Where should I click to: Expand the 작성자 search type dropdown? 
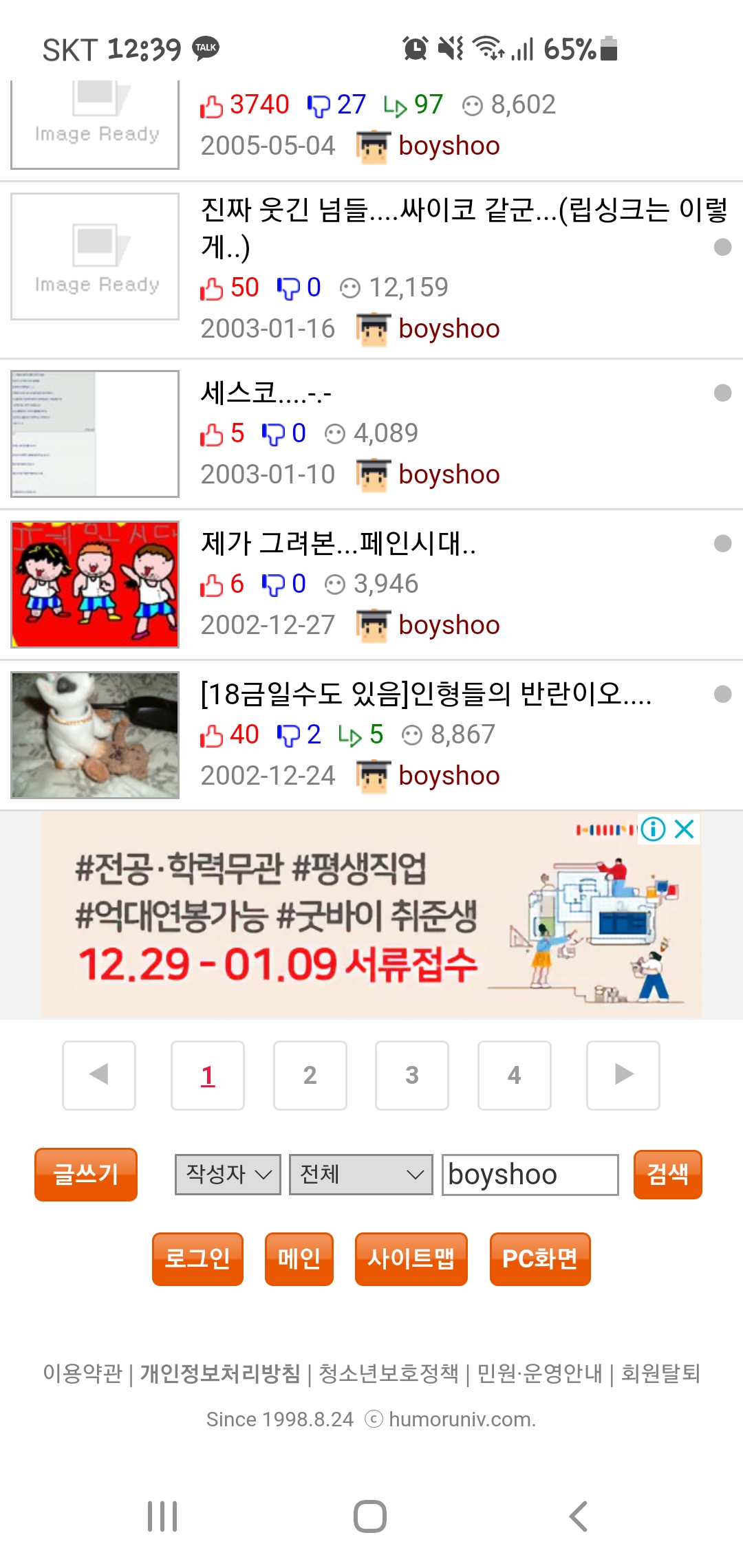point(228,1174)
